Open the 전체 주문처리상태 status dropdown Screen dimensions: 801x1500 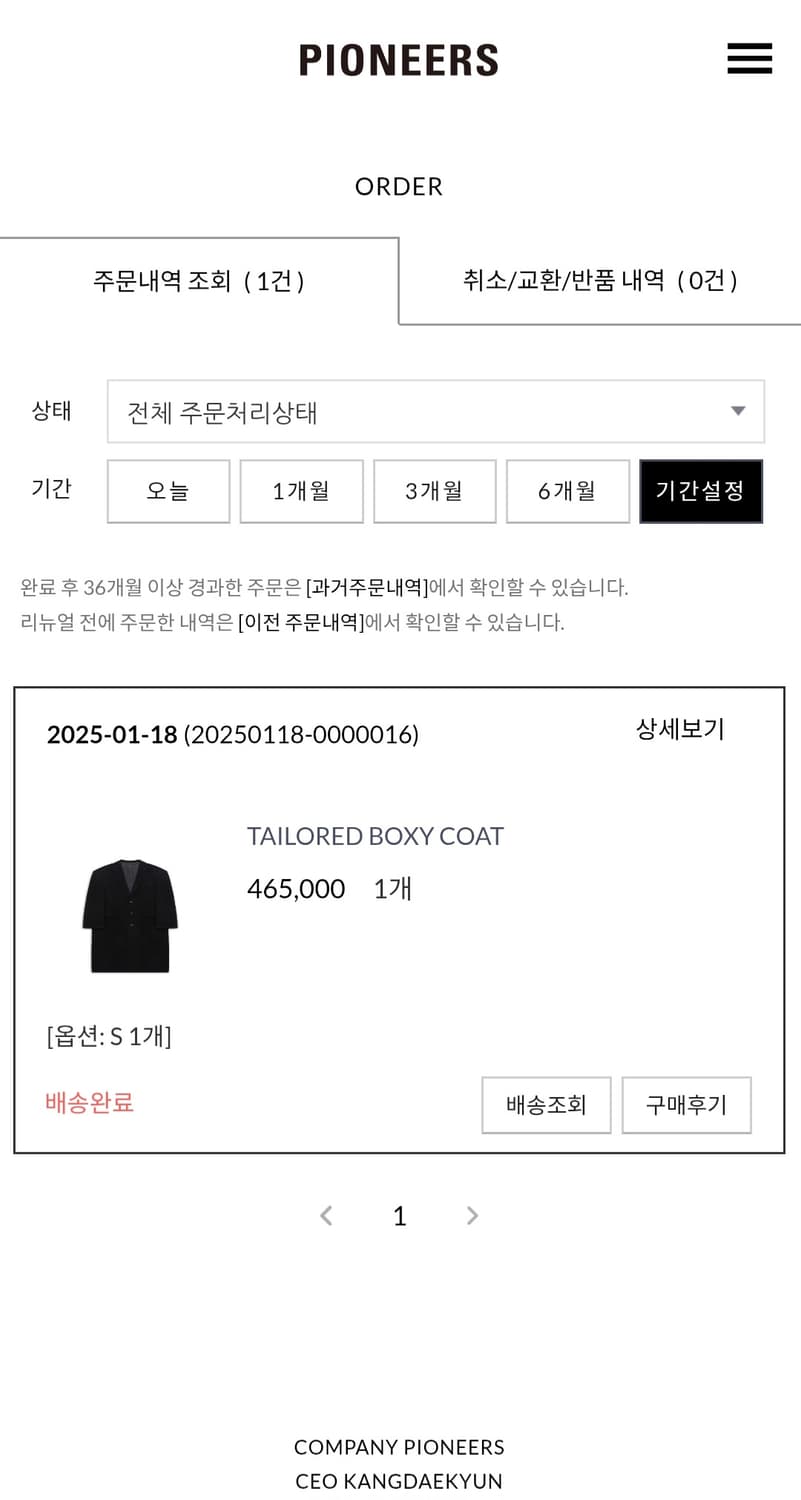(435, 411)
